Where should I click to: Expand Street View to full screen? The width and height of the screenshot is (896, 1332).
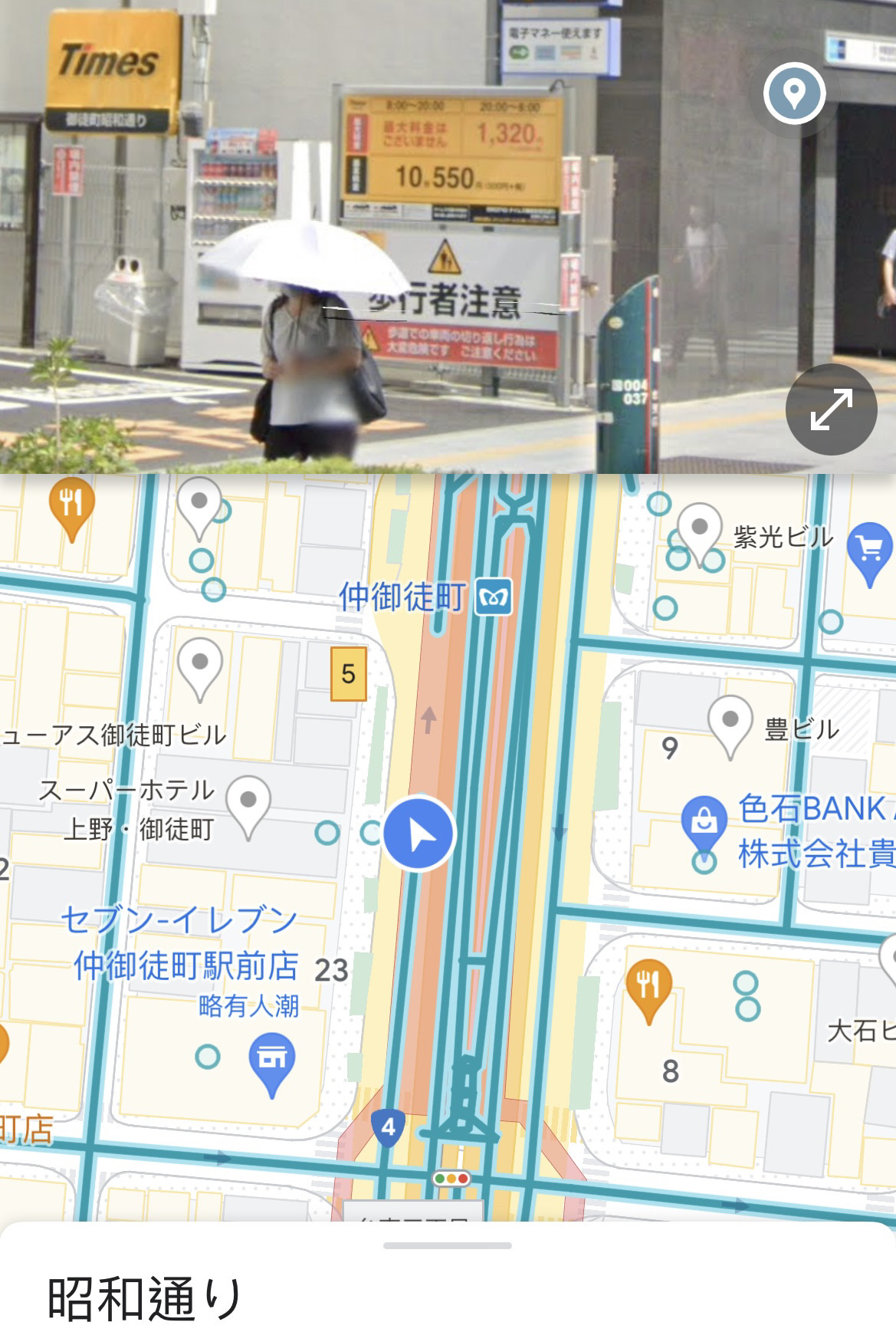831,409
